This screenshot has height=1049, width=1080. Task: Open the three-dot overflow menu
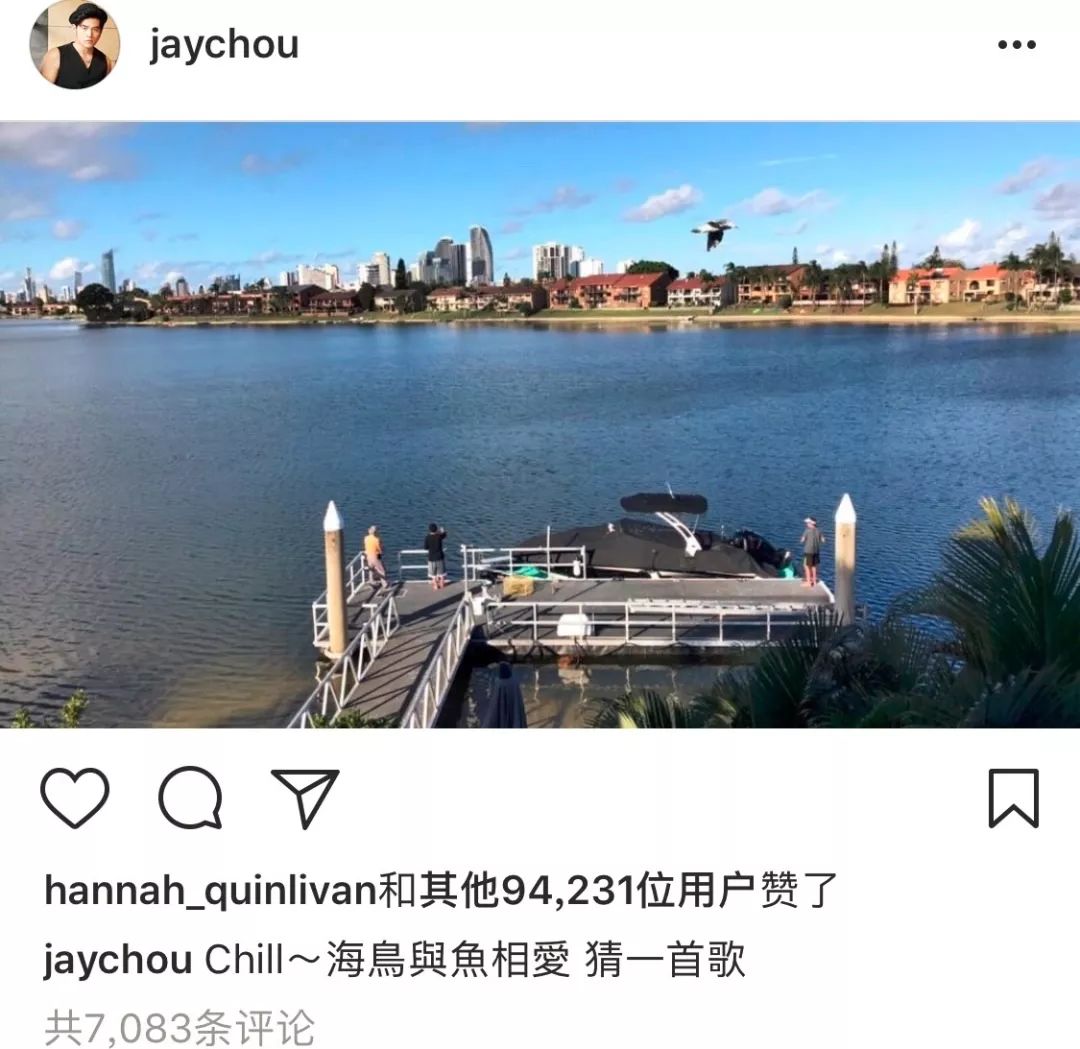1016,45
